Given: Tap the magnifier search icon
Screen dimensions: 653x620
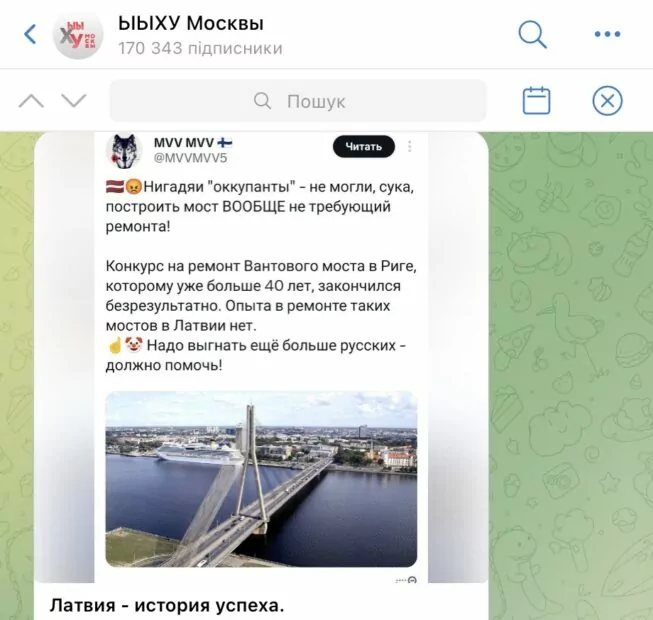Looking at the screenshot, I should [x=533, y=35].
